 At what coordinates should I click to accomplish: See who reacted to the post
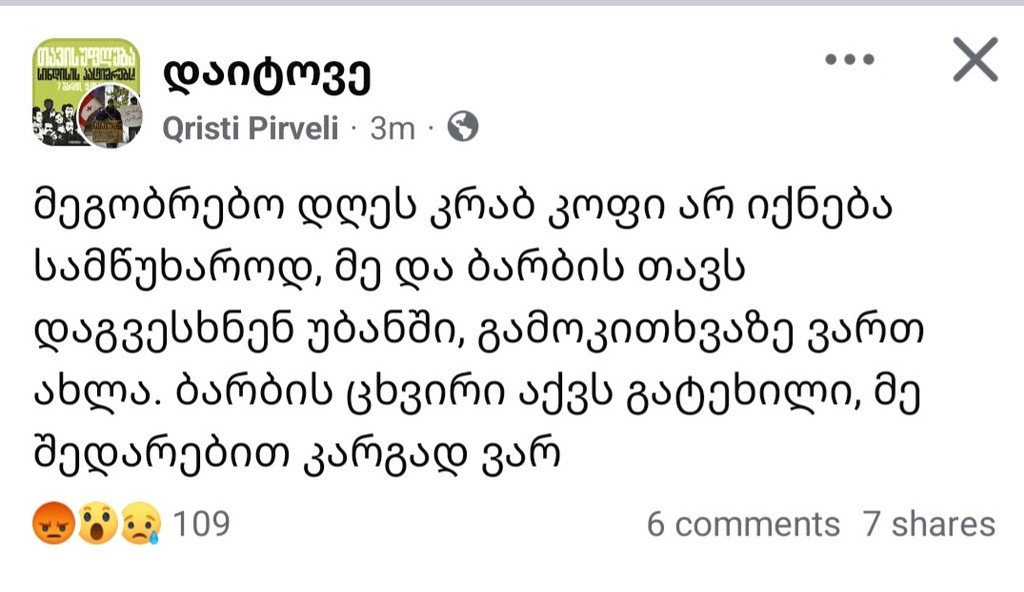130,523
